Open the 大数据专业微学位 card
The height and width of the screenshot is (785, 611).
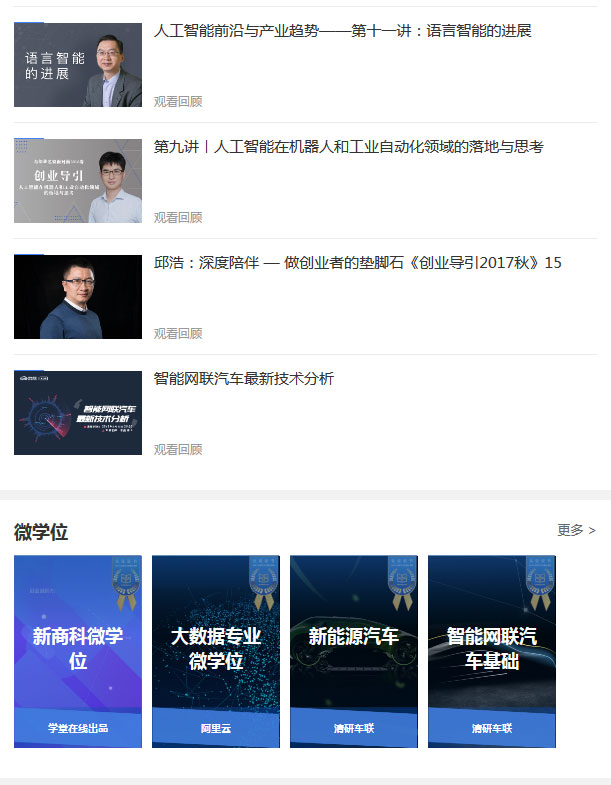[x=215, y=650]
